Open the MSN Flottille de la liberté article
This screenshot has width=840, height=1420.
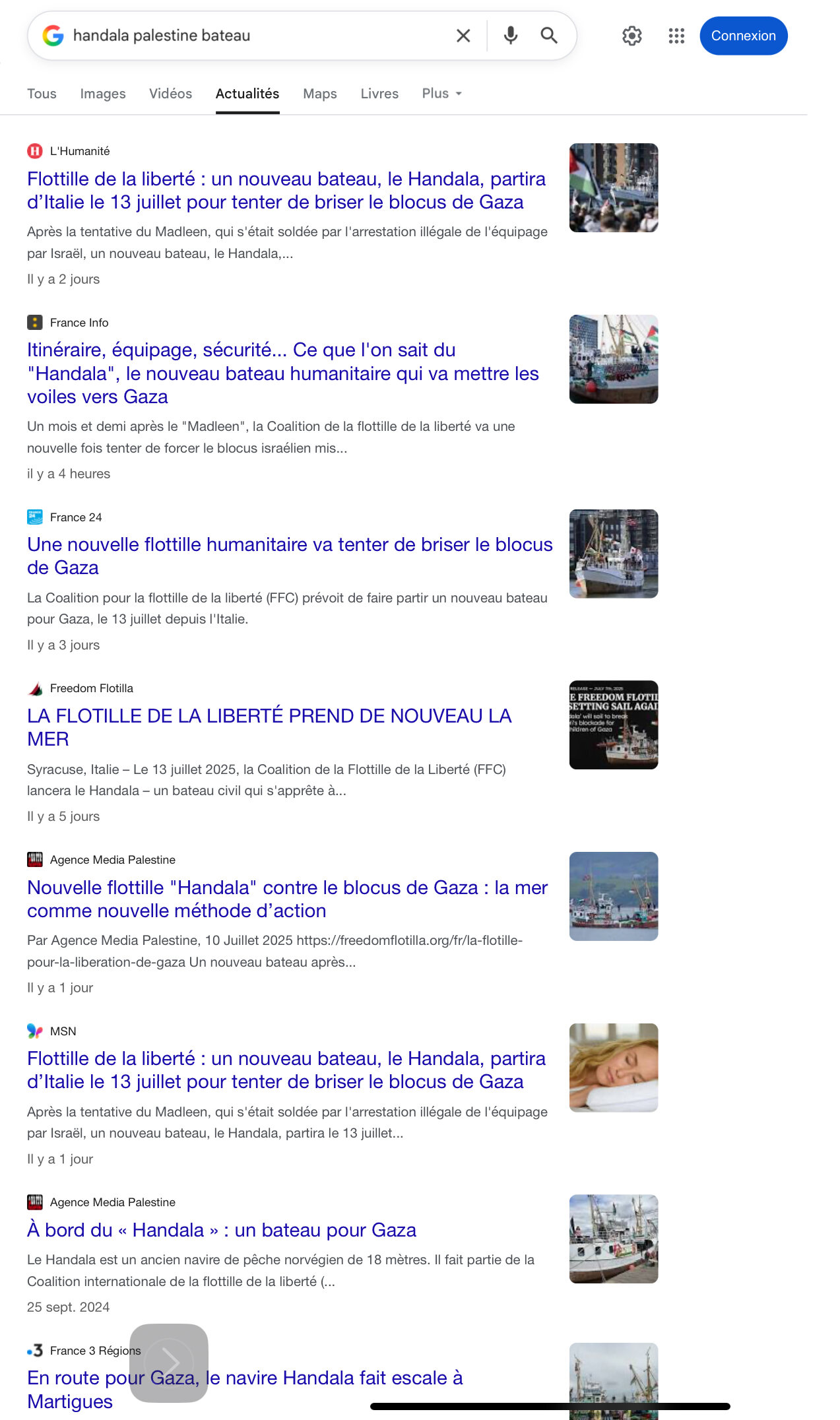pos(286,1070)
